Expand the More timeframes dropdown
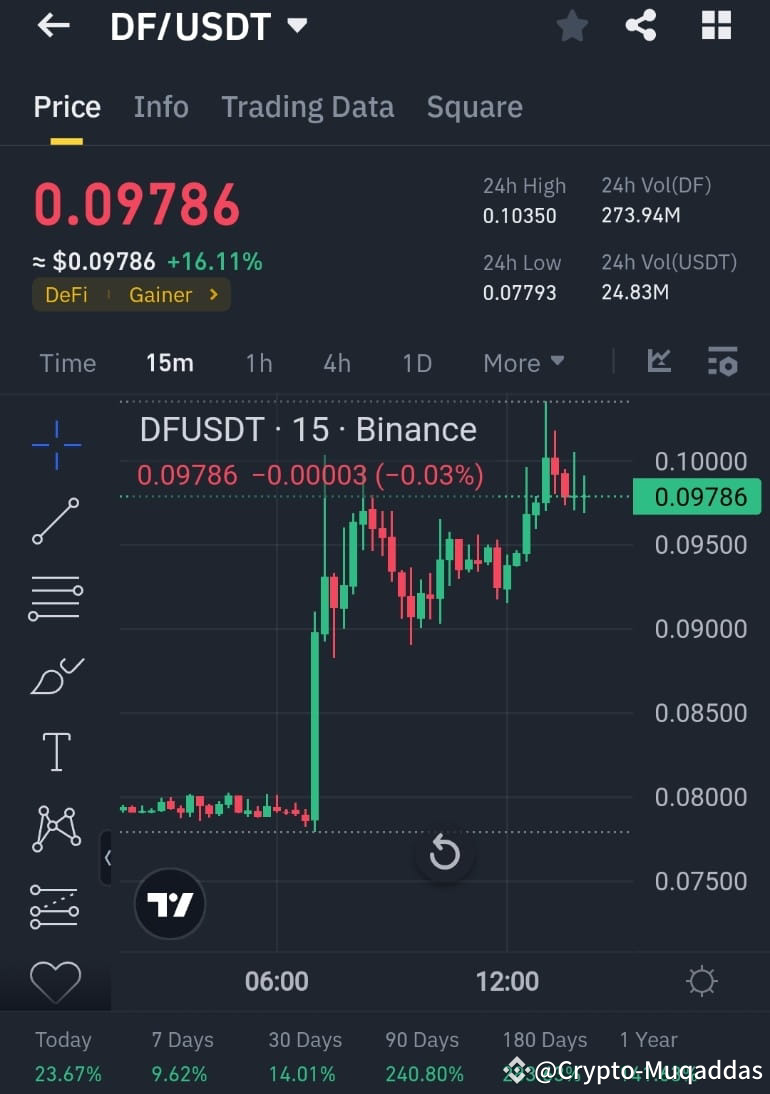The width and height of the screenshot is (770, 1094). point(523,363)
